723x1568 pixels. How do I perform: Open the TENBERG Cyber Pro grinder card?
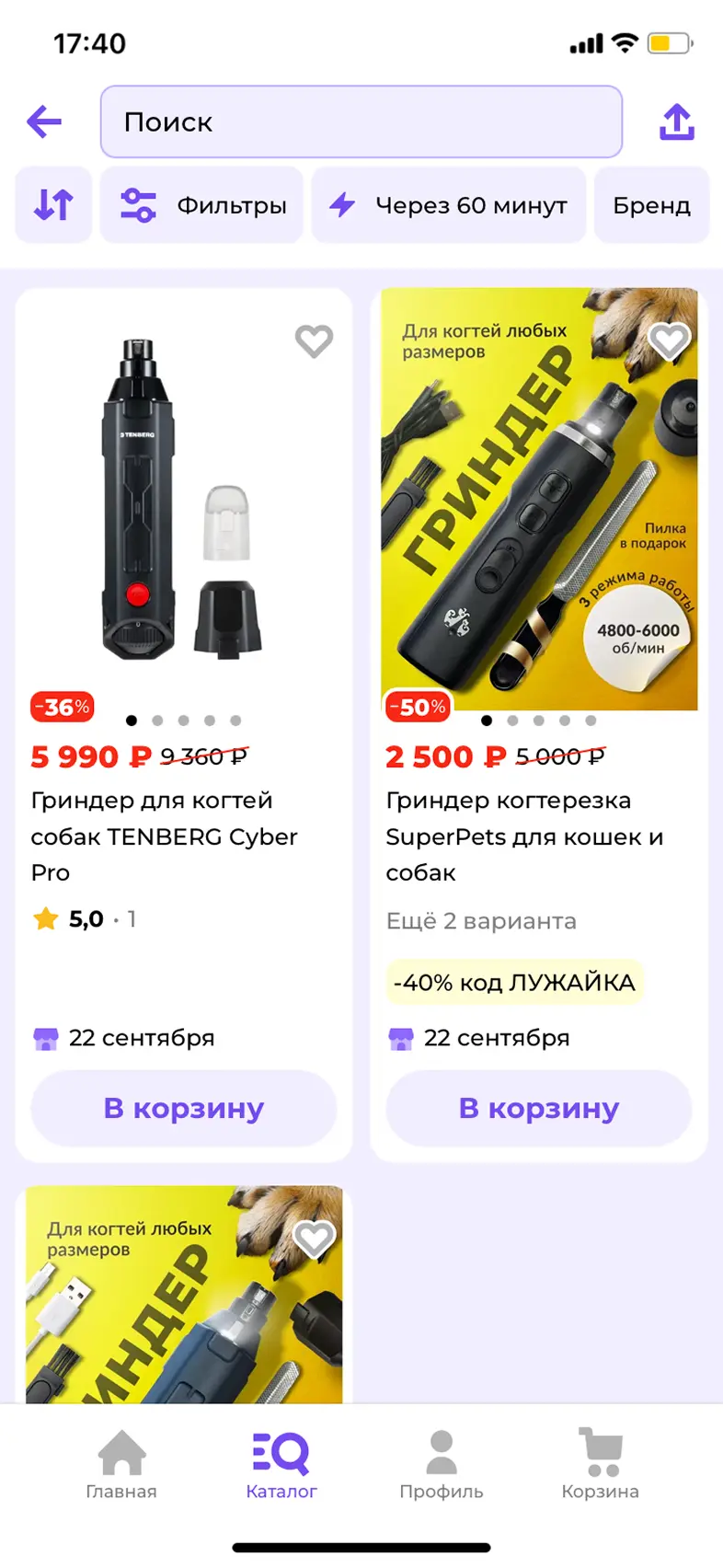click(164, 836)
